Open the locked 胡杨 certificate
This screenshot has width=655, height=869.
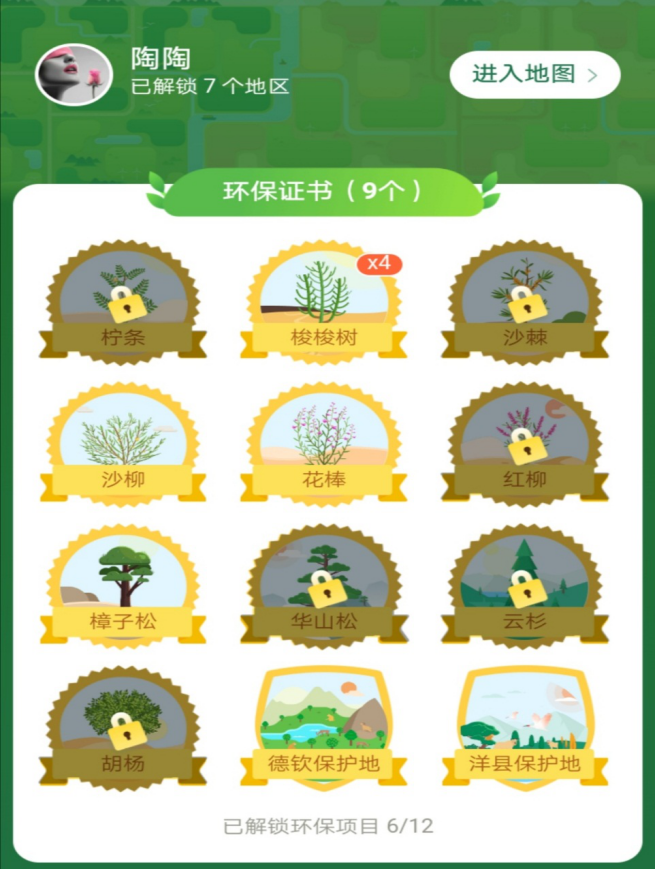click(123, 729)
